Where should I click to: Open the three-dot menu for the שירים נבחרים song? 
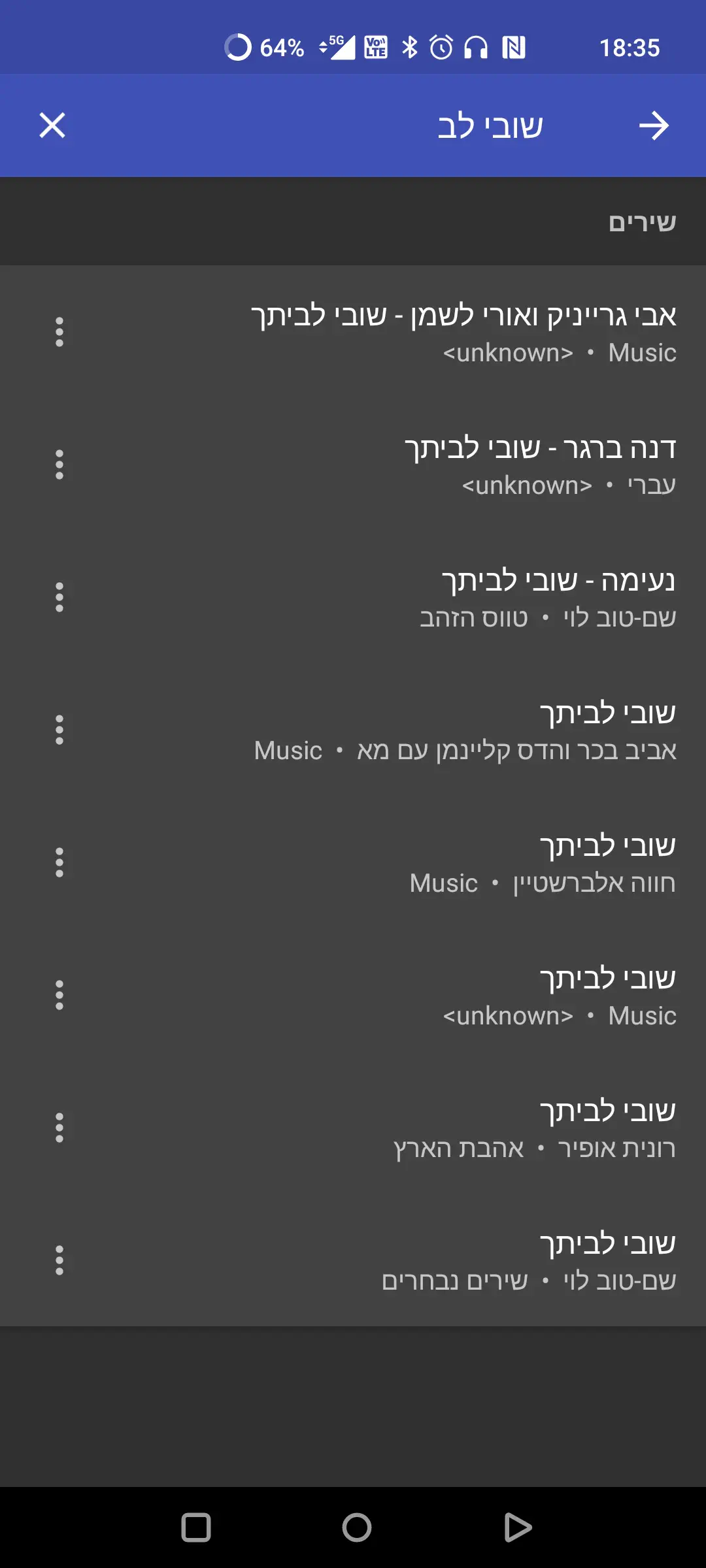coord(59,1261)
